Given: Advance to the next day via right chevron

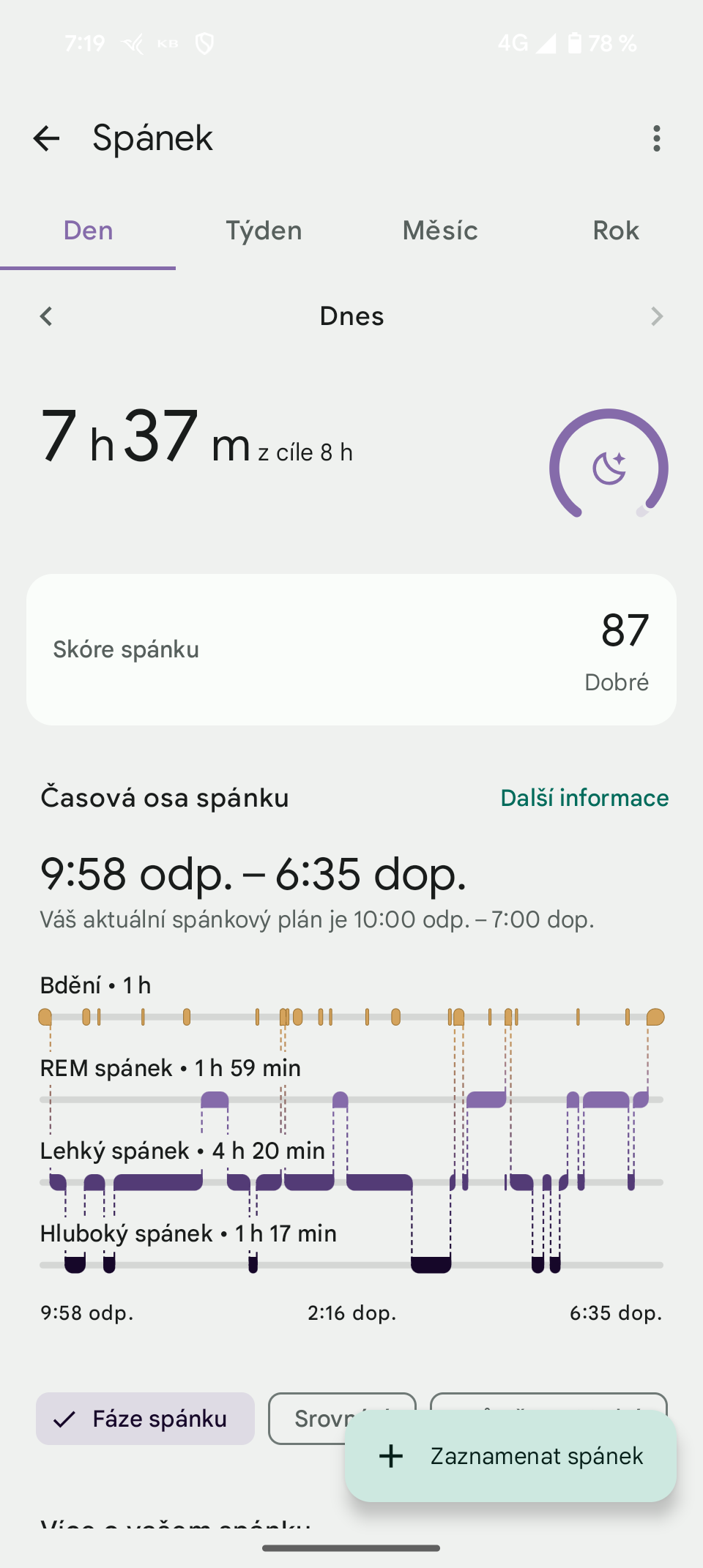Looking at the screenshot, I should (x=657, y=316).
